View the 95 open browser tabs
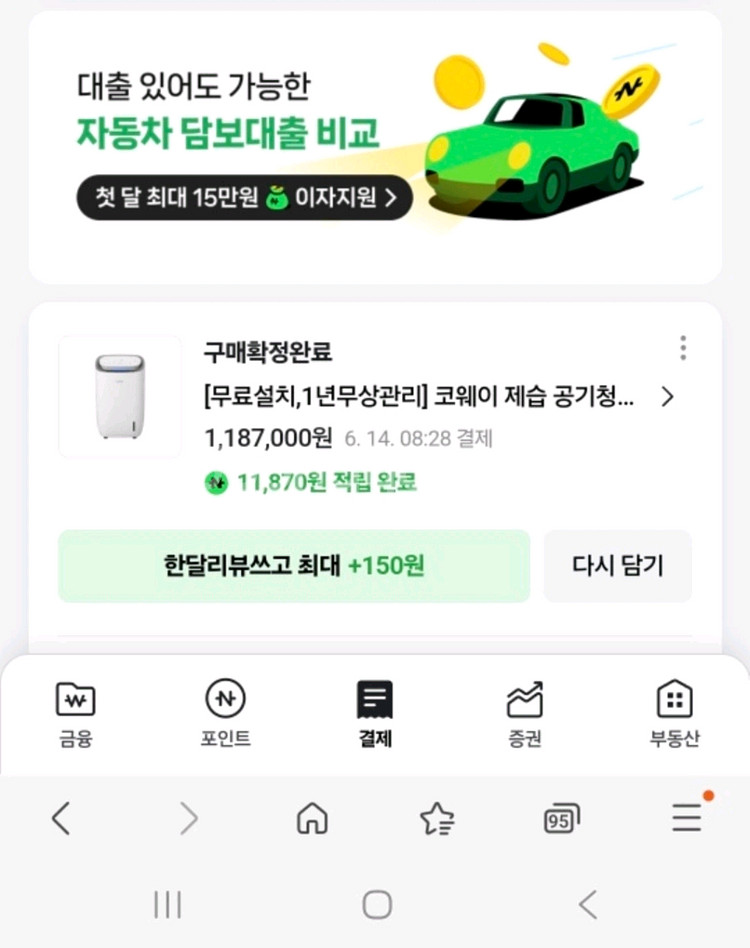This screenshot has width=750, height=948. (561, 819)
